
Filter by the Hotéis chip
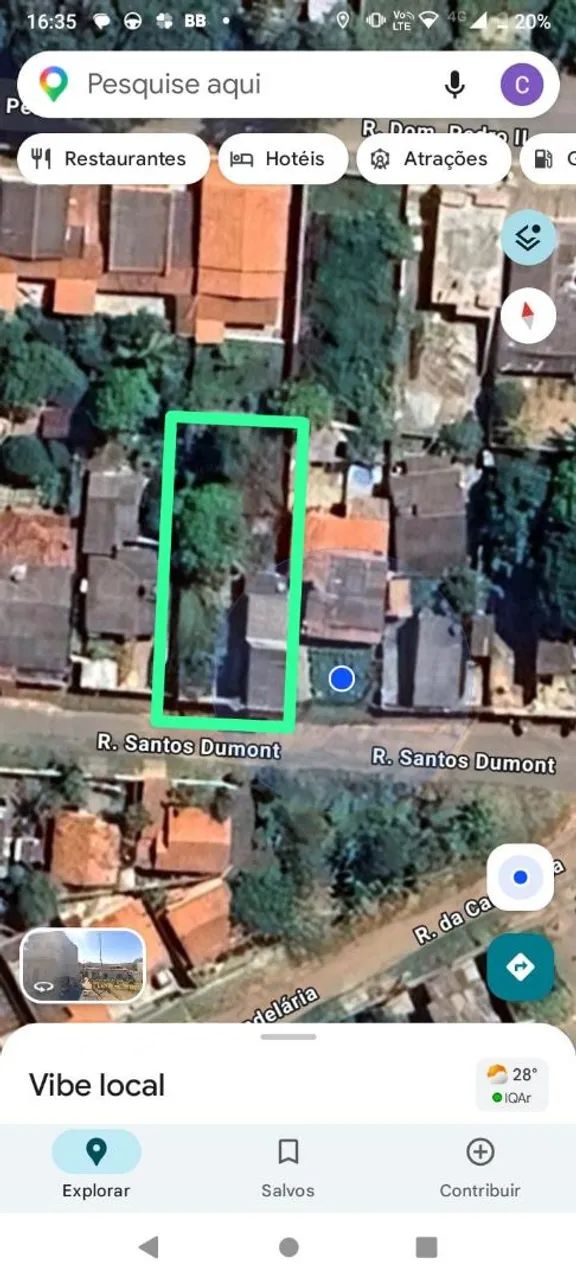pyautogui.click(x=283, y=159)
